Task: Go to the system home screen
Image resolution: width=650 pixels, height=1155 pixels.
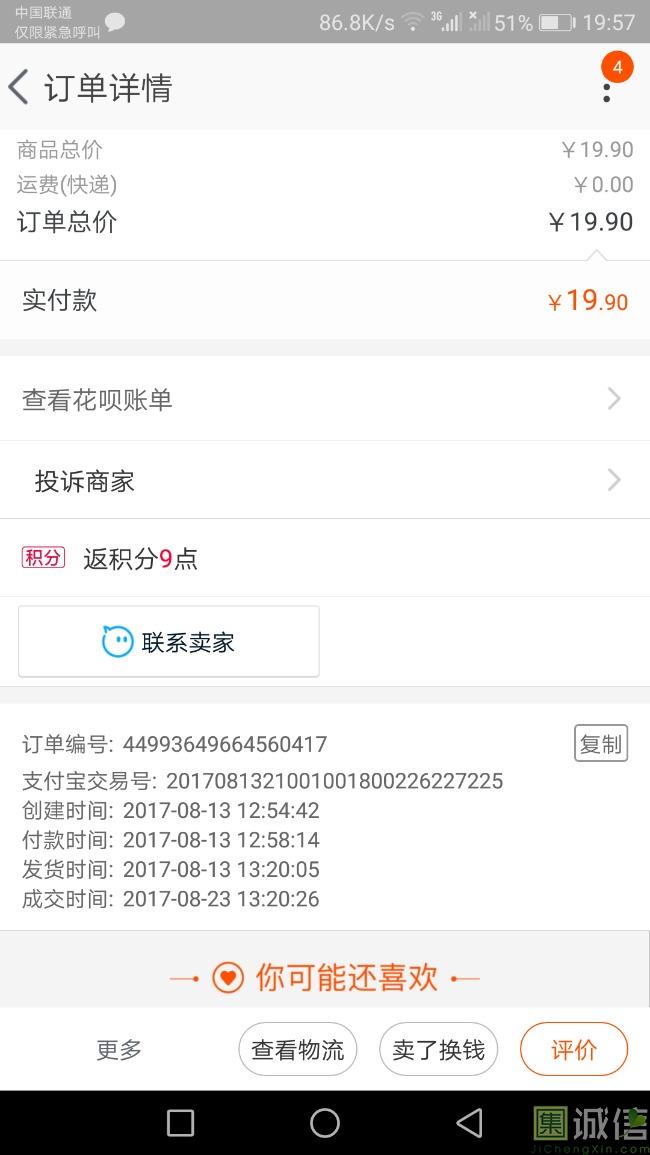Action: (325, 1123)
